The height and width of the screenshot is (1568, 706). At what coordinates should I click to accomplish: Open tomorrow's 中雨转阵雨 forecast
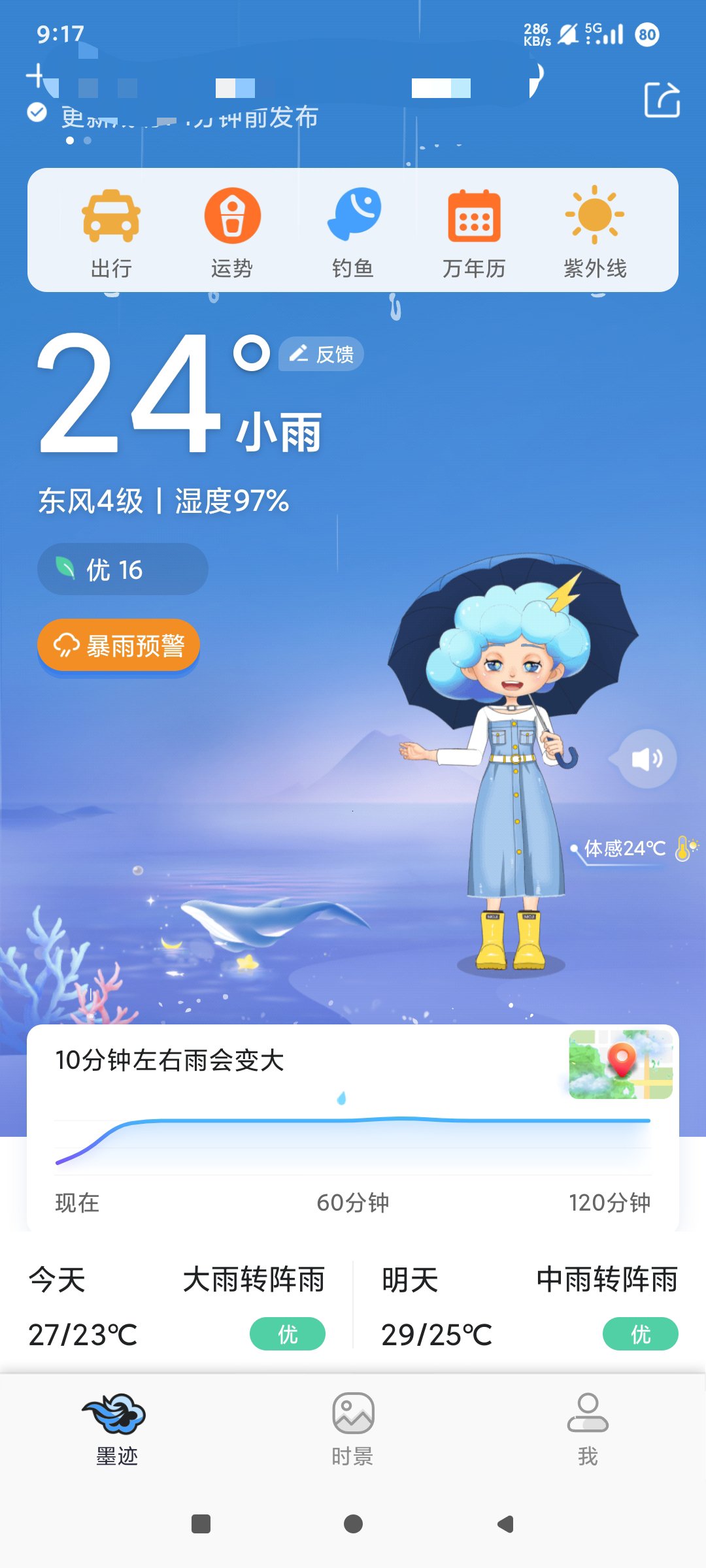pos(529,1305)
